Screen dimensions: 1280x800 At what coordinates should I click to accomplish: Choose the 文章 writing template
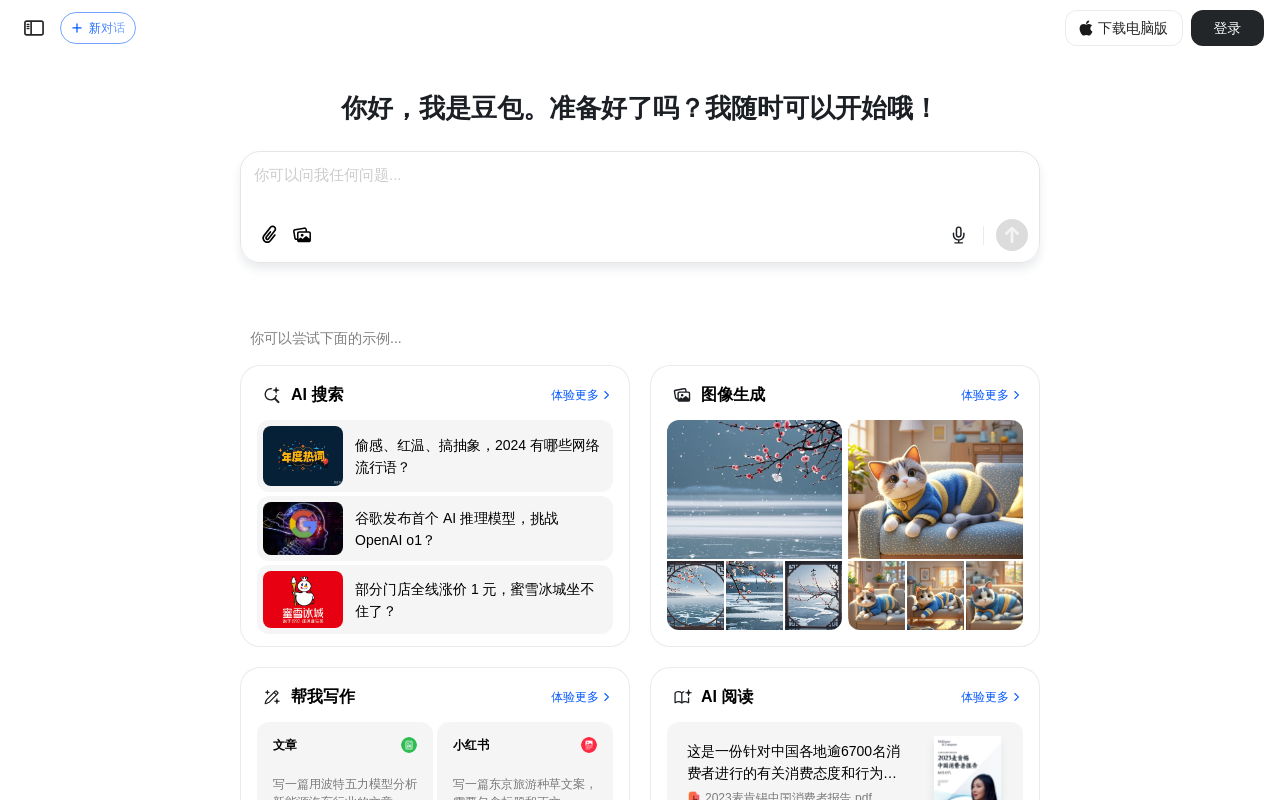[x=345, y=761]
